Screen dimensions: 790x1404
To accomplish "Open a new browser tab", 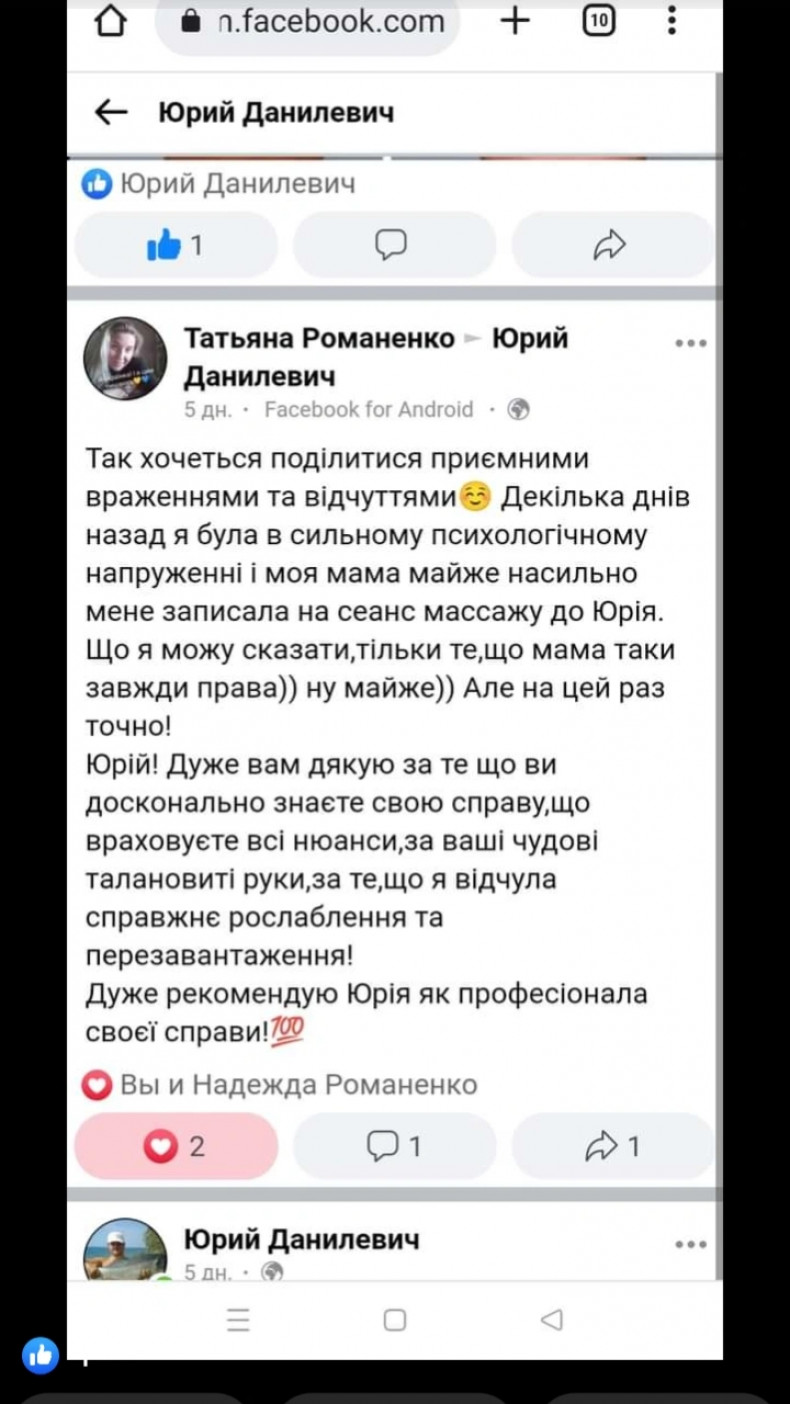I will [x=515, y=22].
